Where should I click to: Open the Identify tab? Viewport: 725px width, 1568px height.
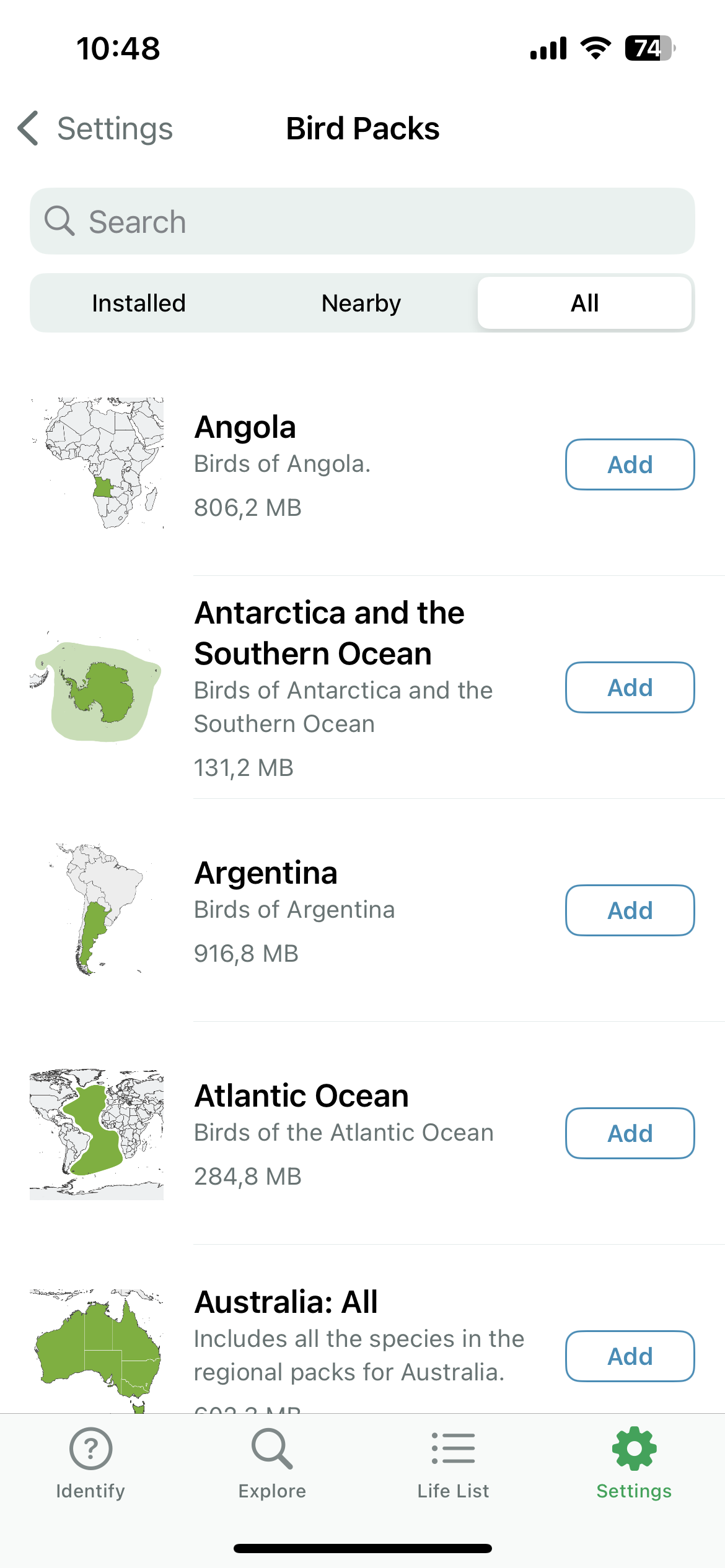click(x=90, y=1463)
